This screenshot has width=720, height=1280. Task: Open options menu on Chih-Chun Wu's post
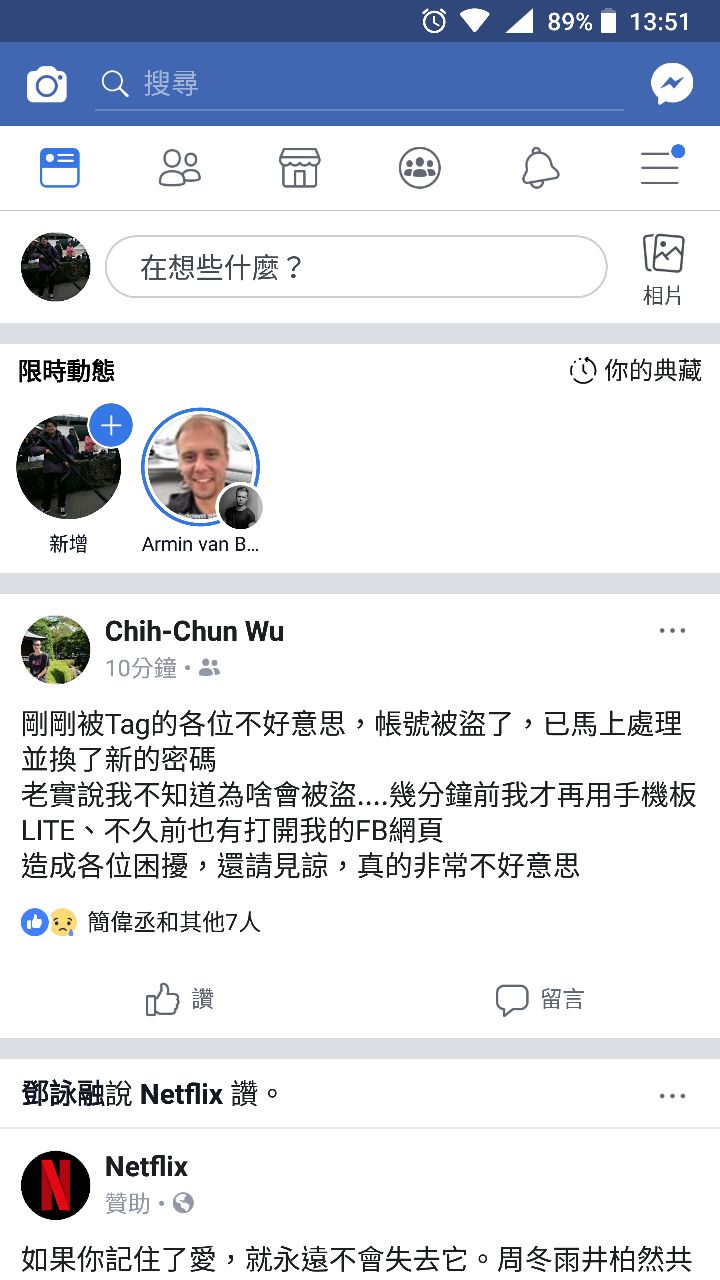coord(672,631)
